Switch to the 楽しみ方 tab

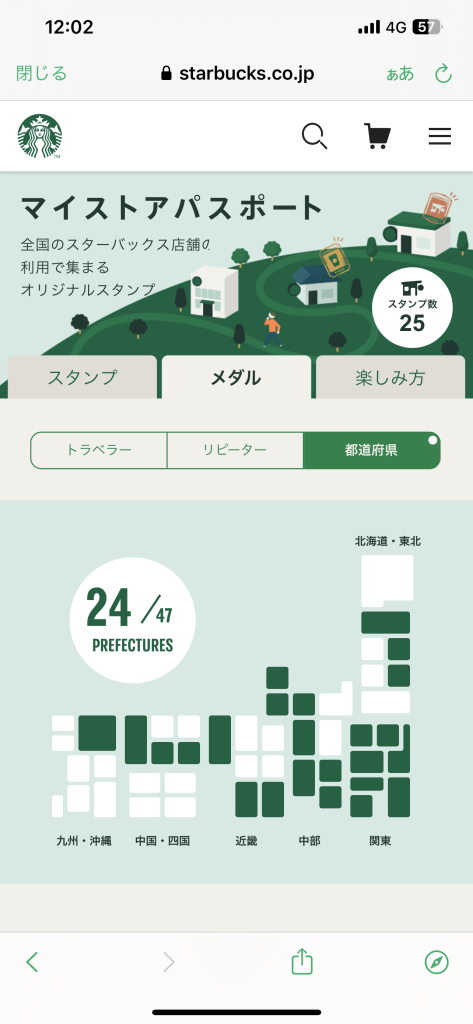[x=391, y=377]
